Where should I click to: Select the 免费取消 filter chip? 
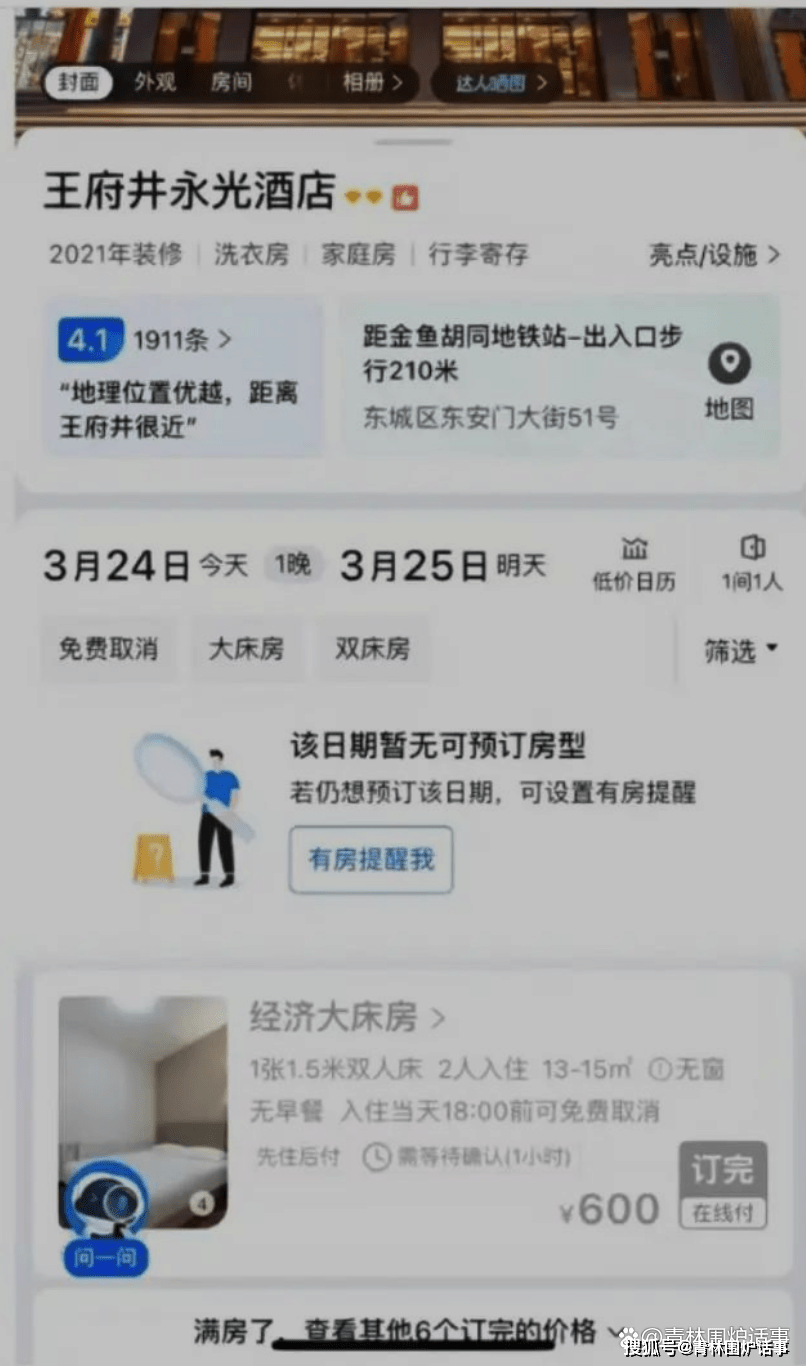pyautogui.click(x=108, y=649)
